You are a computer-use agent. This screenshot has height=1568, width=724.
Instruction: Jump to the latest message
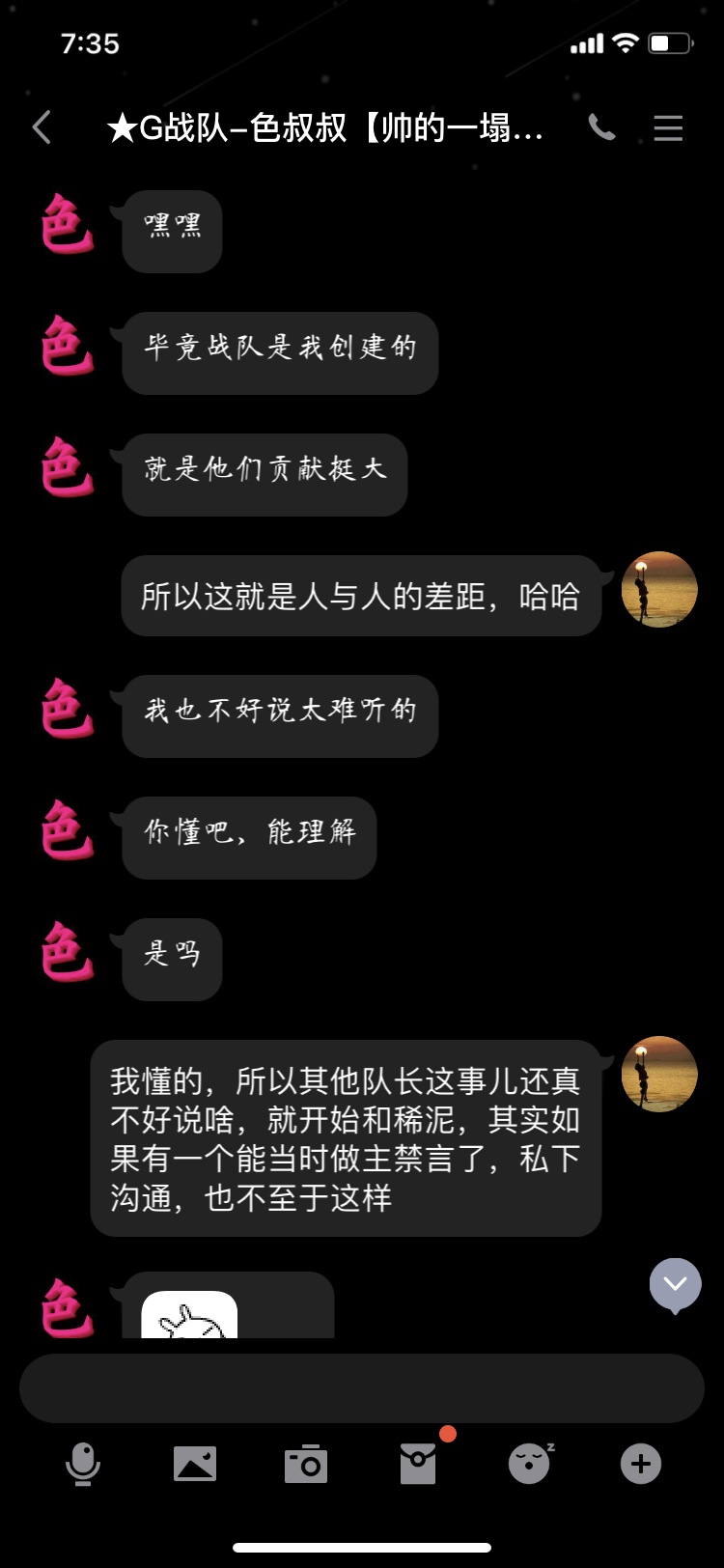coord(675,1284)
